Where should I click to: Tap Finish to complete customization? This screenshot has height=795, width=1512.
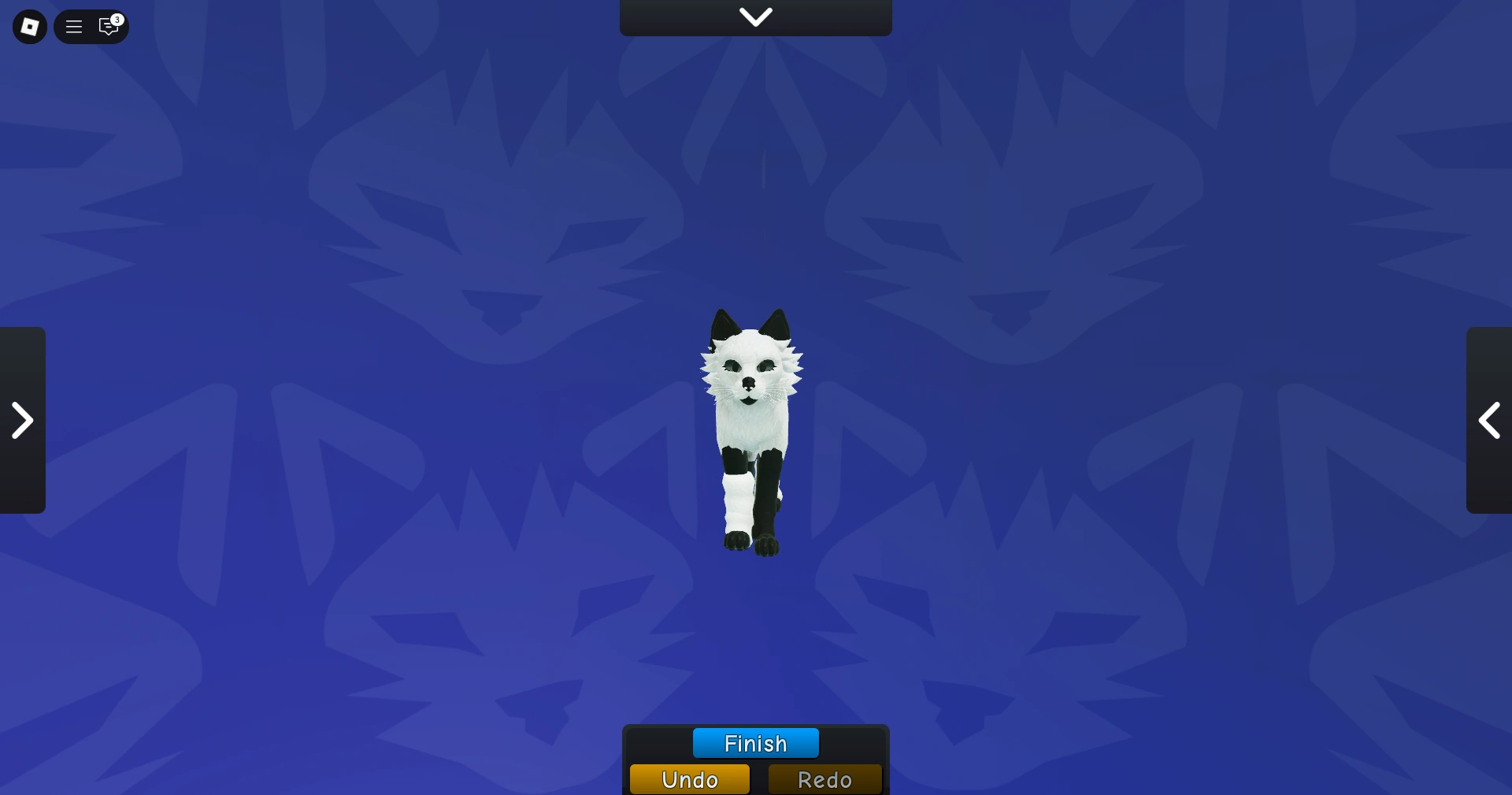(756, 744)
